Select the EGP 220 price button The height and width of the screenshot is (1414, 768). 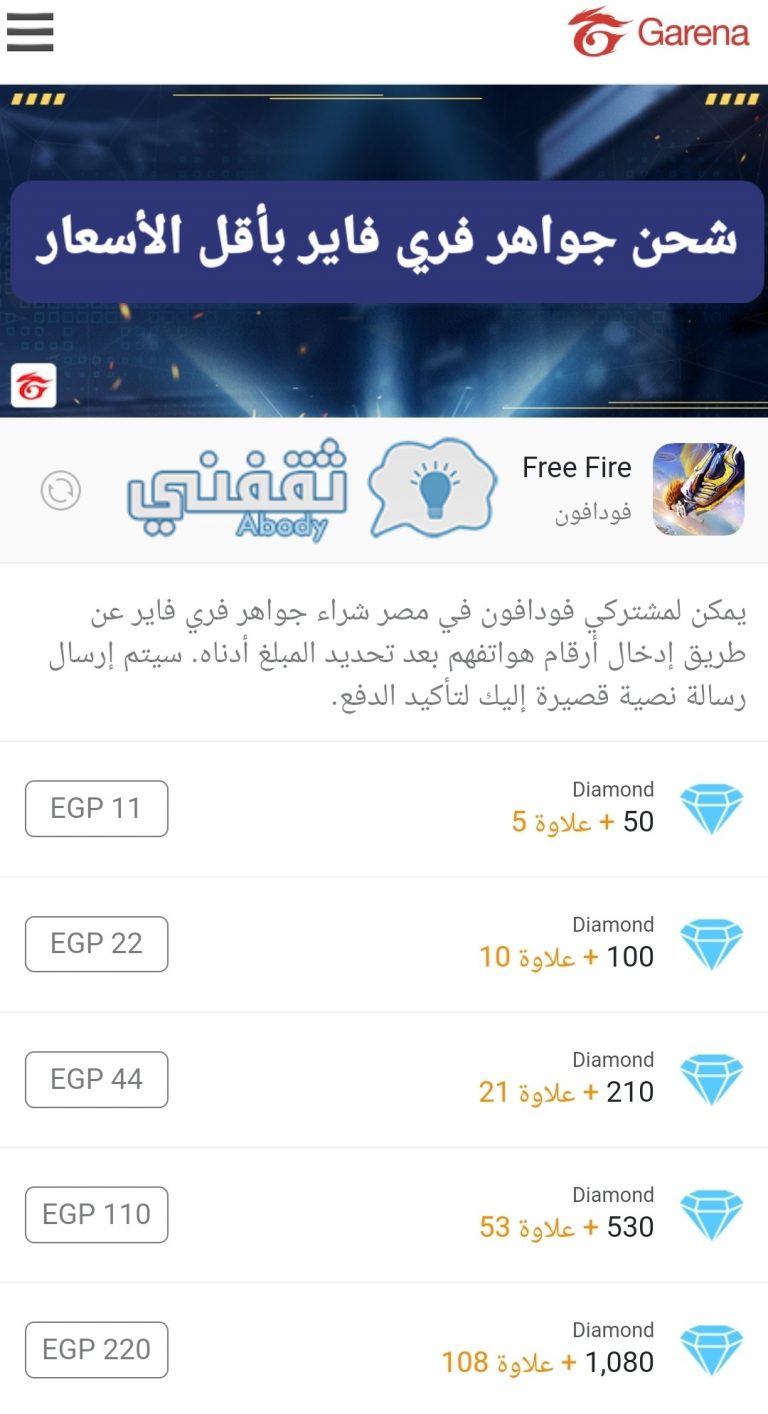pyautogui.click(x=96, y=1349)
